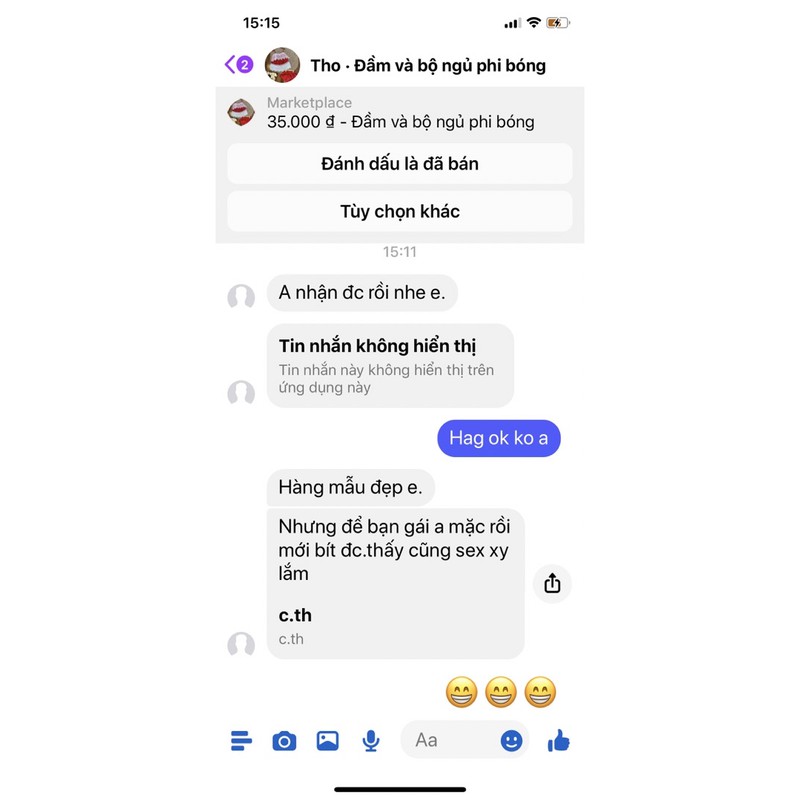Record a voice message

[371, 741]
